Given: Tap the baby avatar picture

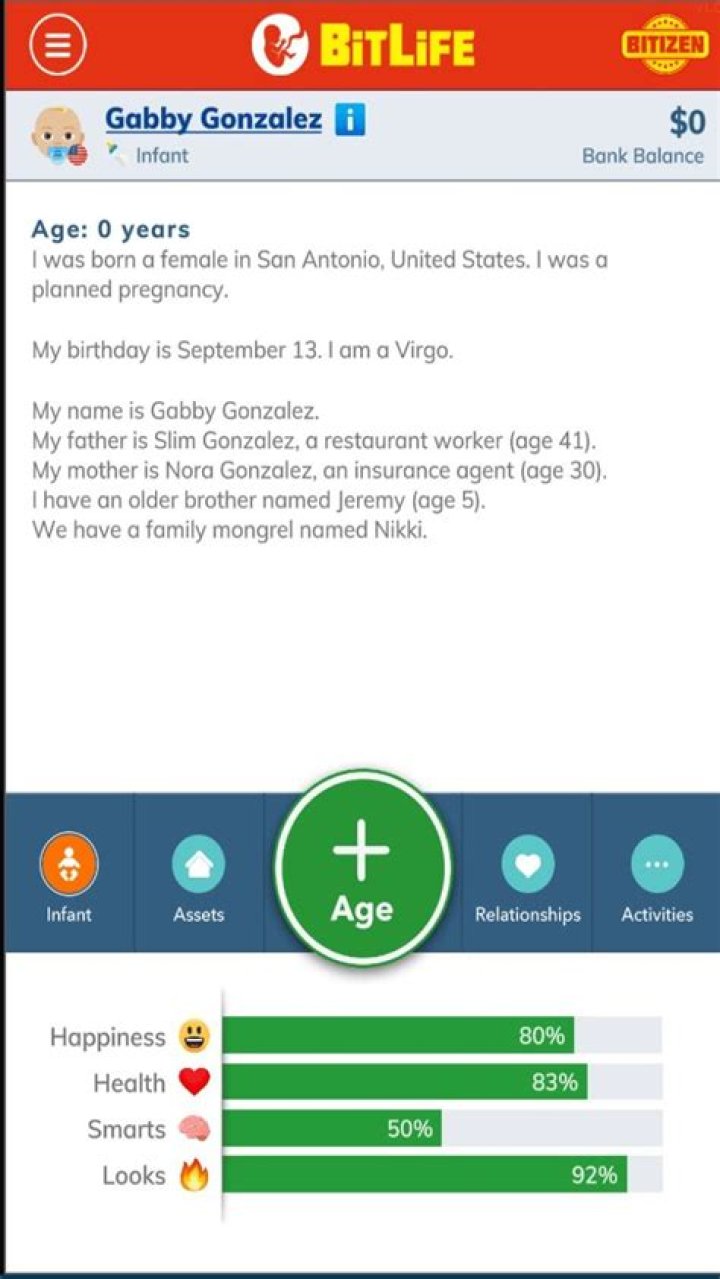Looking at the screenshot, I should [59, 134].
